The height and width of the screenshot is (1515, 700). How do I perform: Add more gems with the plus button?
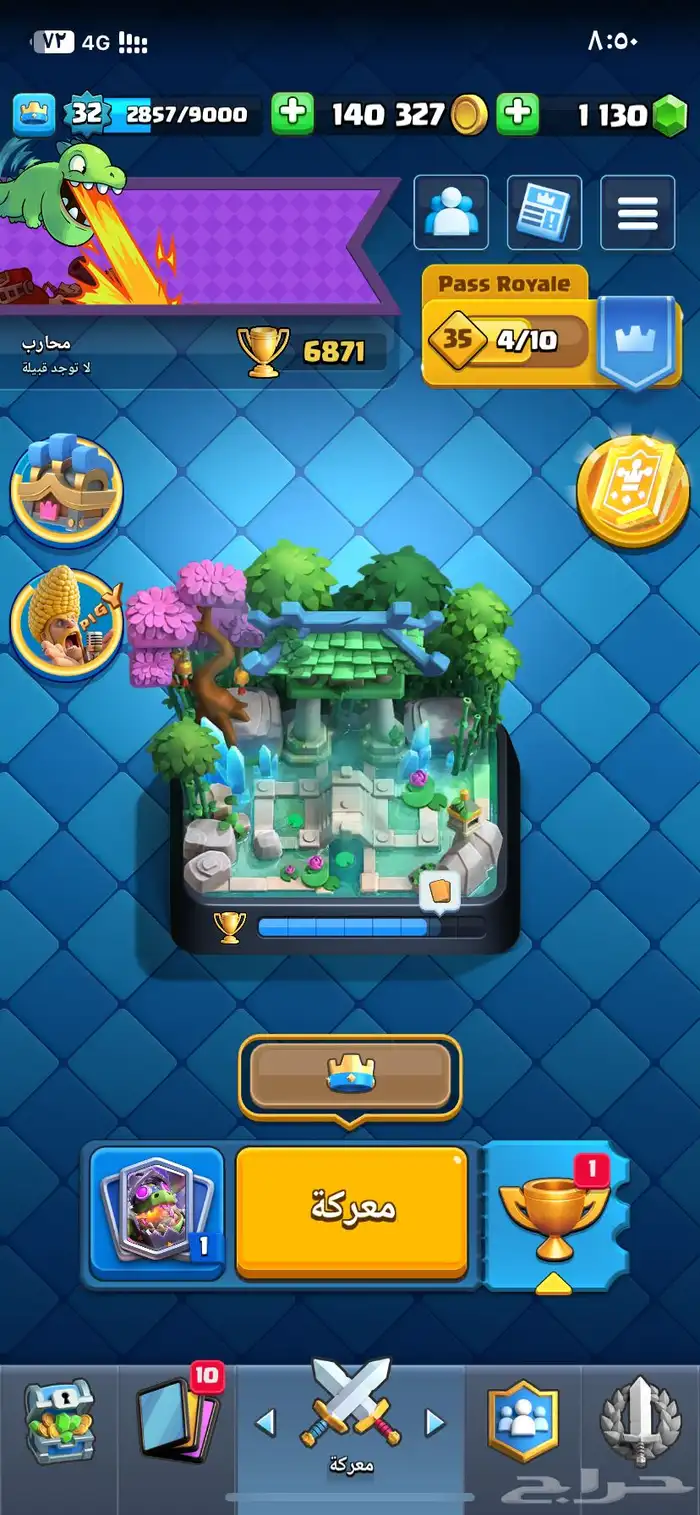pos(518,114)
